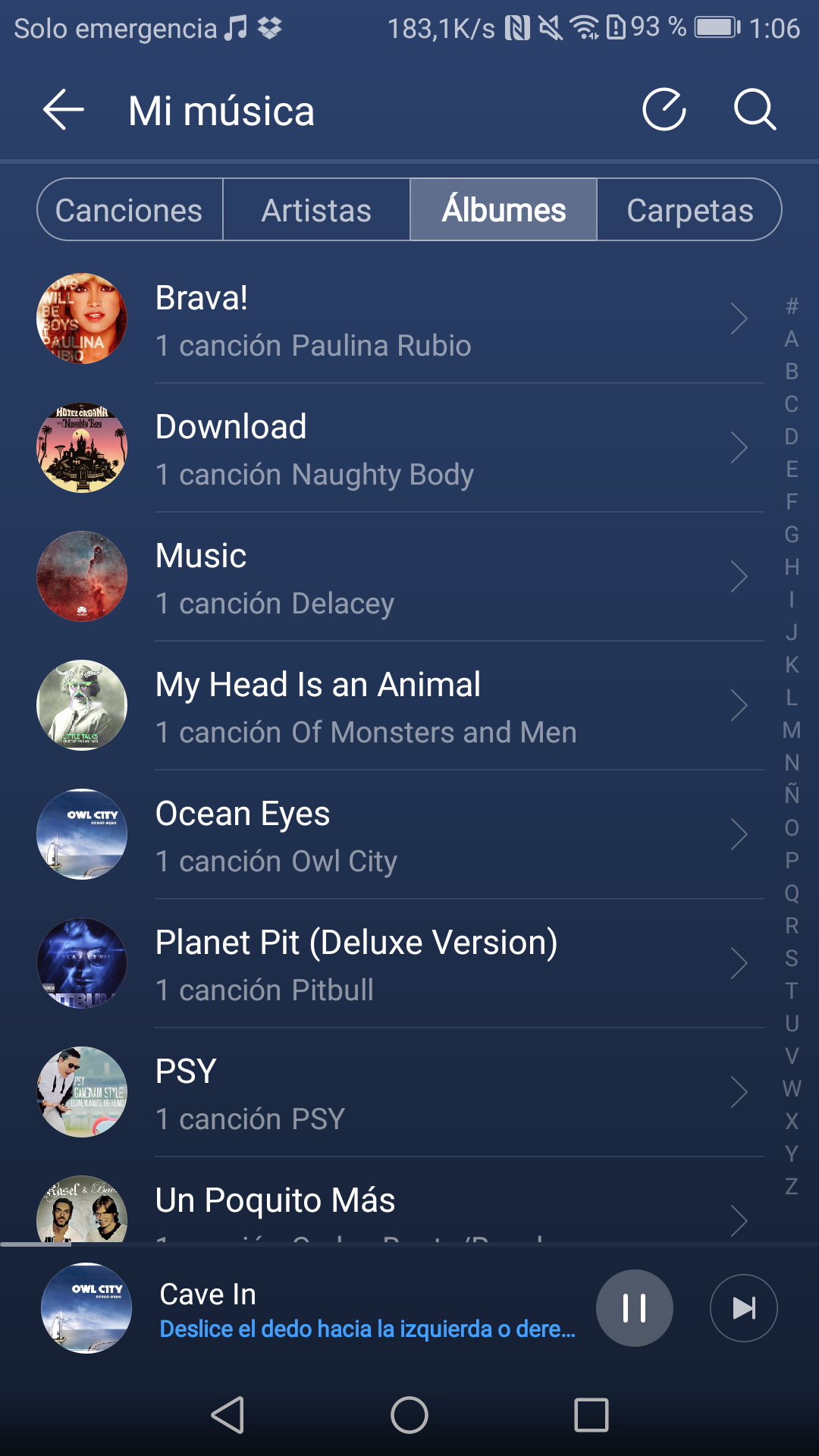Jump to letter M in the index
The width and height of the screenshot is (819, 1456).
(792, 730)
